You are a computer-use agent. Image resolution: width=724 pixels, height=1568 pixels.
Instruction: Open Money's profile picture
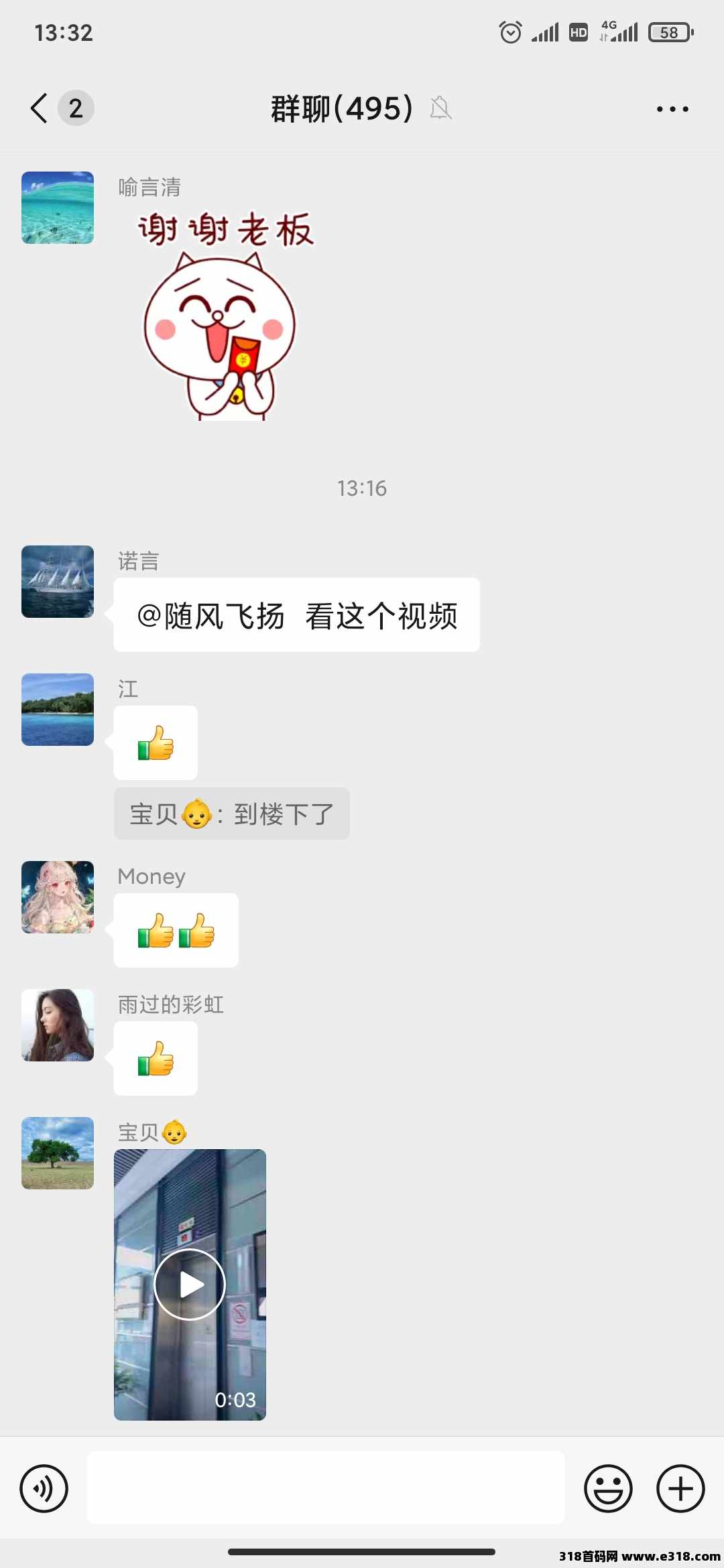tap(58, 897)
